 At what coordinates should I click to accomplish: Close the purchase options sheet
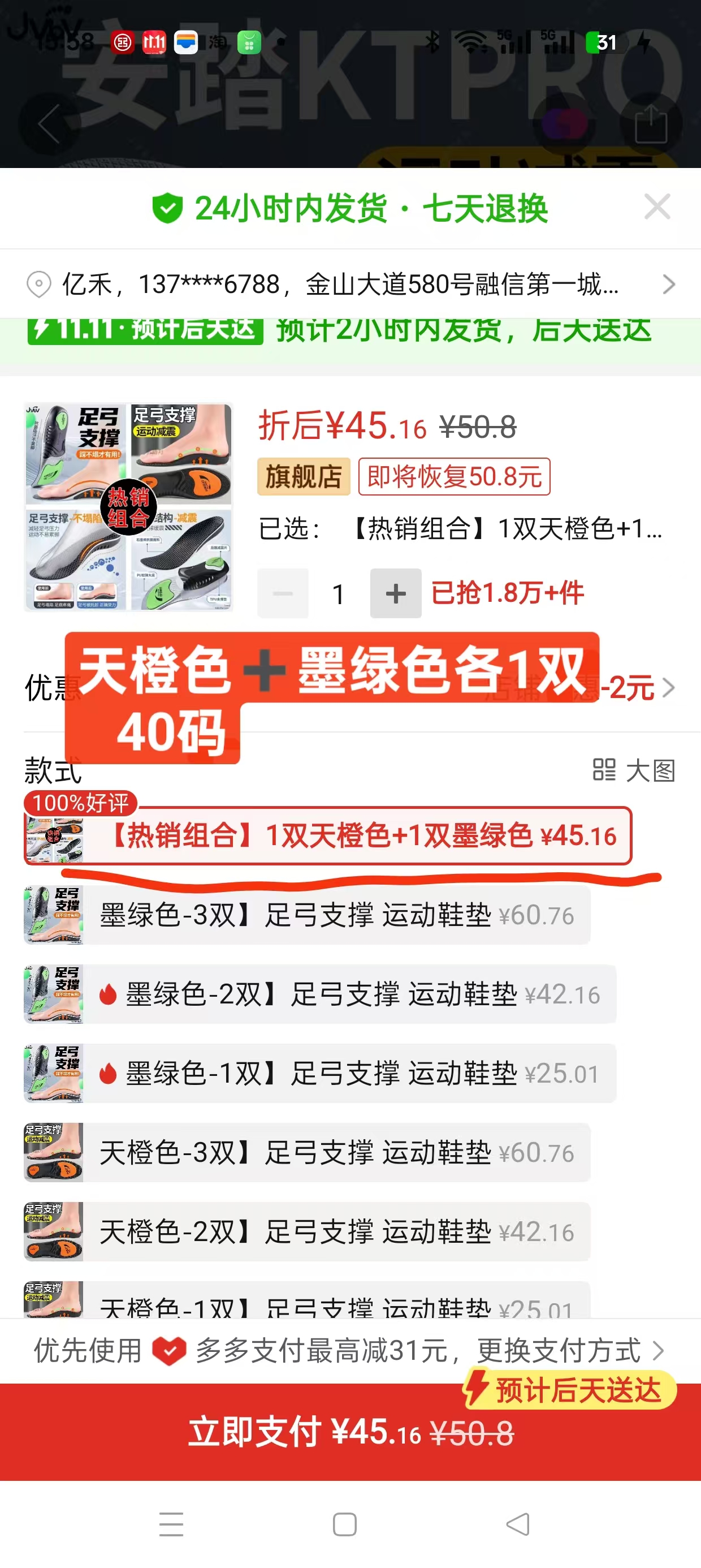[x=657, y=207]
